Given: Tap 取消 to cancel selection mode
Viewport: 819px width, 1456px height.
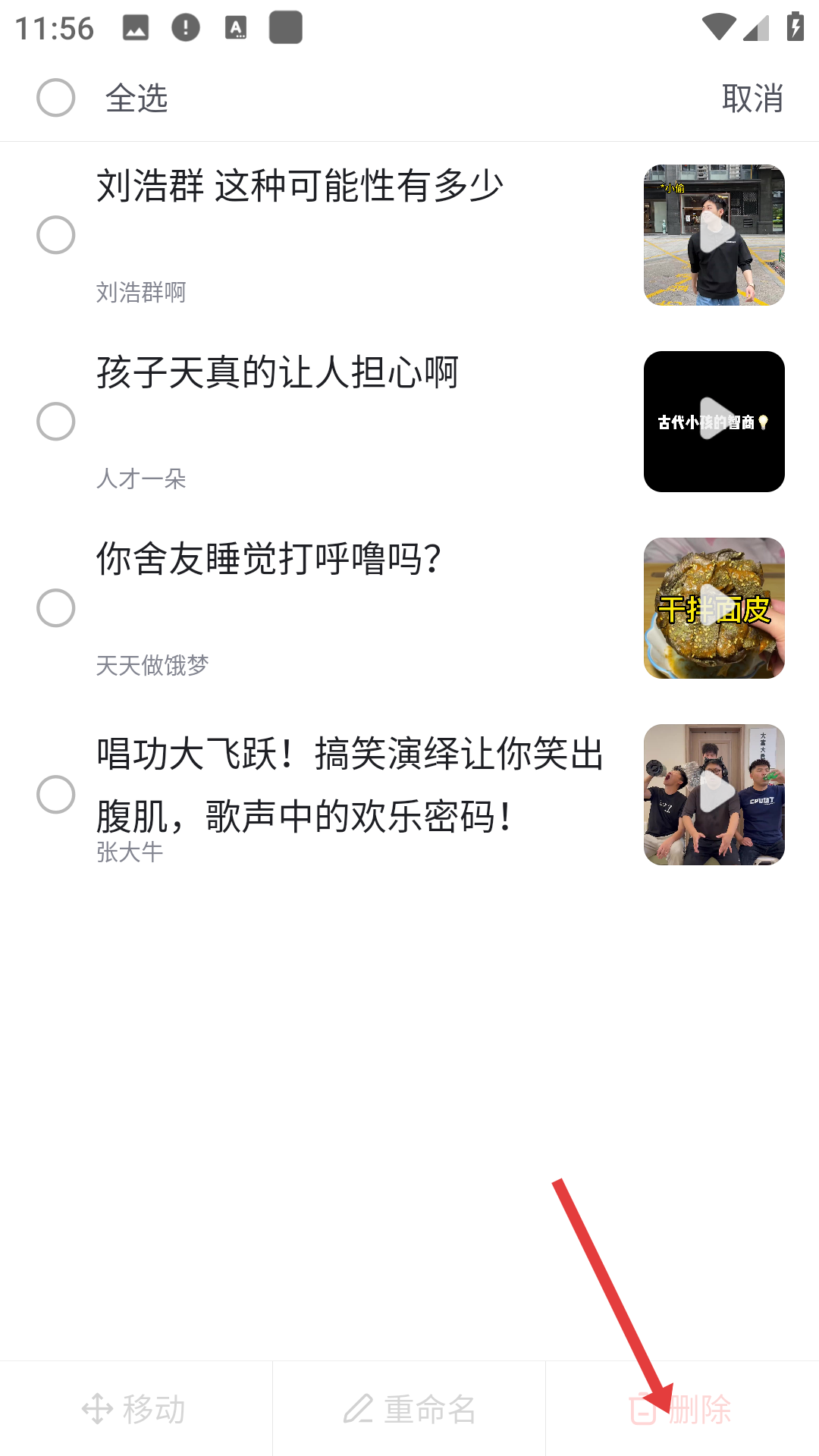Looking at the screenshot, I should 752,99.
